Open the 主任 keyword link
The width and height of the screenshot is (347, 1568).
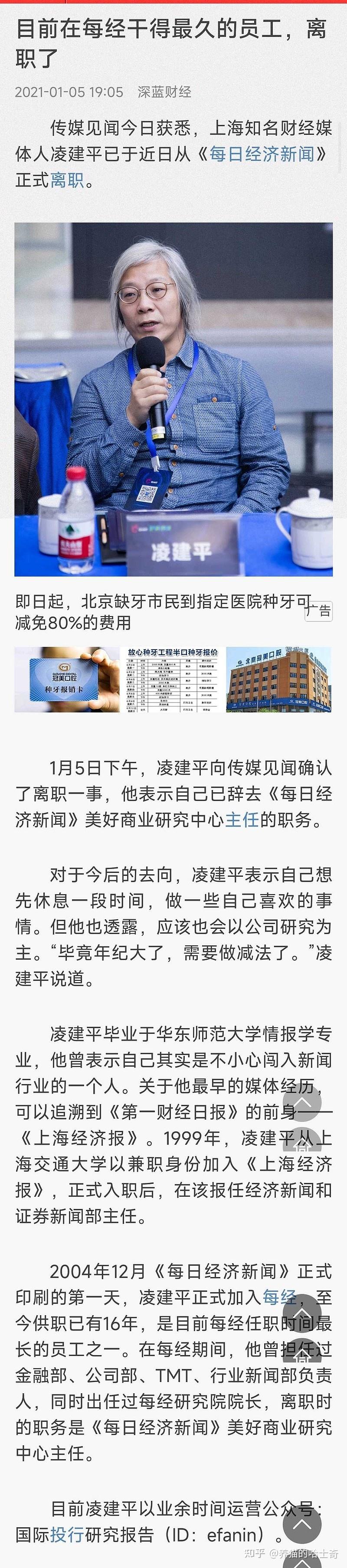tap(242, 820)
